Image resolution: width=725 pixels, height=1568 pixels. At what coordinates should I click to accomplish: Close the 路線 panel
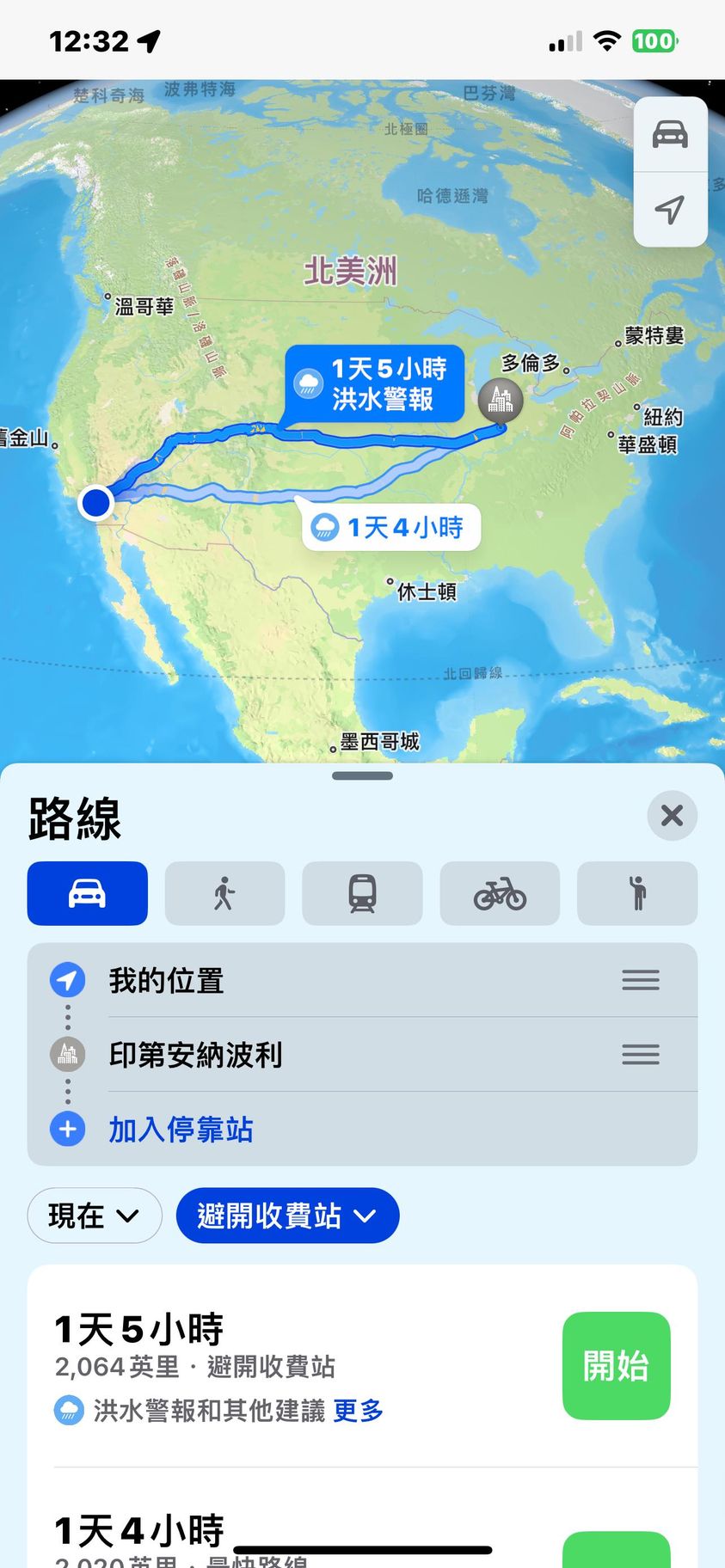coord(672,815)
